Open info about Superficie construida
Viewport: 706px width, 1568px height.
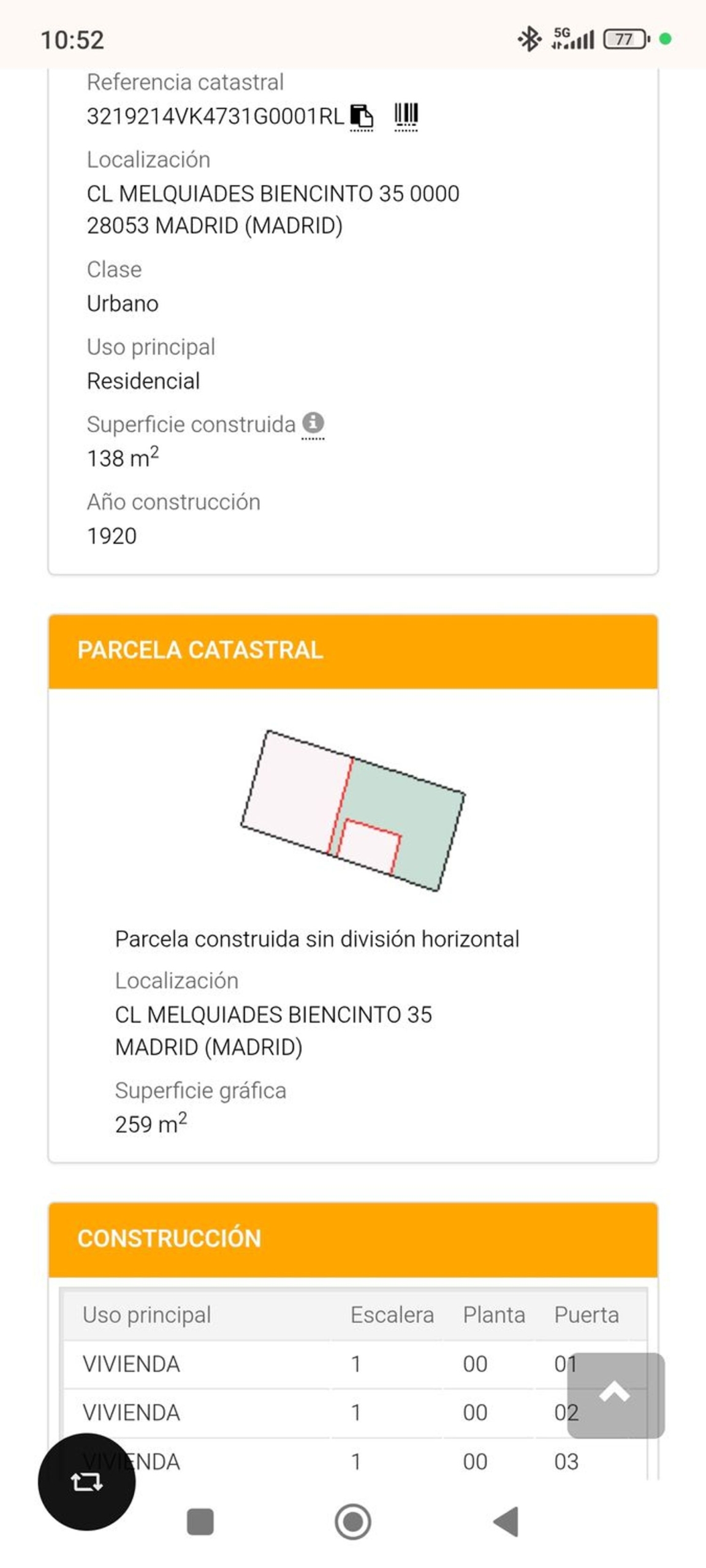[313, 423]
